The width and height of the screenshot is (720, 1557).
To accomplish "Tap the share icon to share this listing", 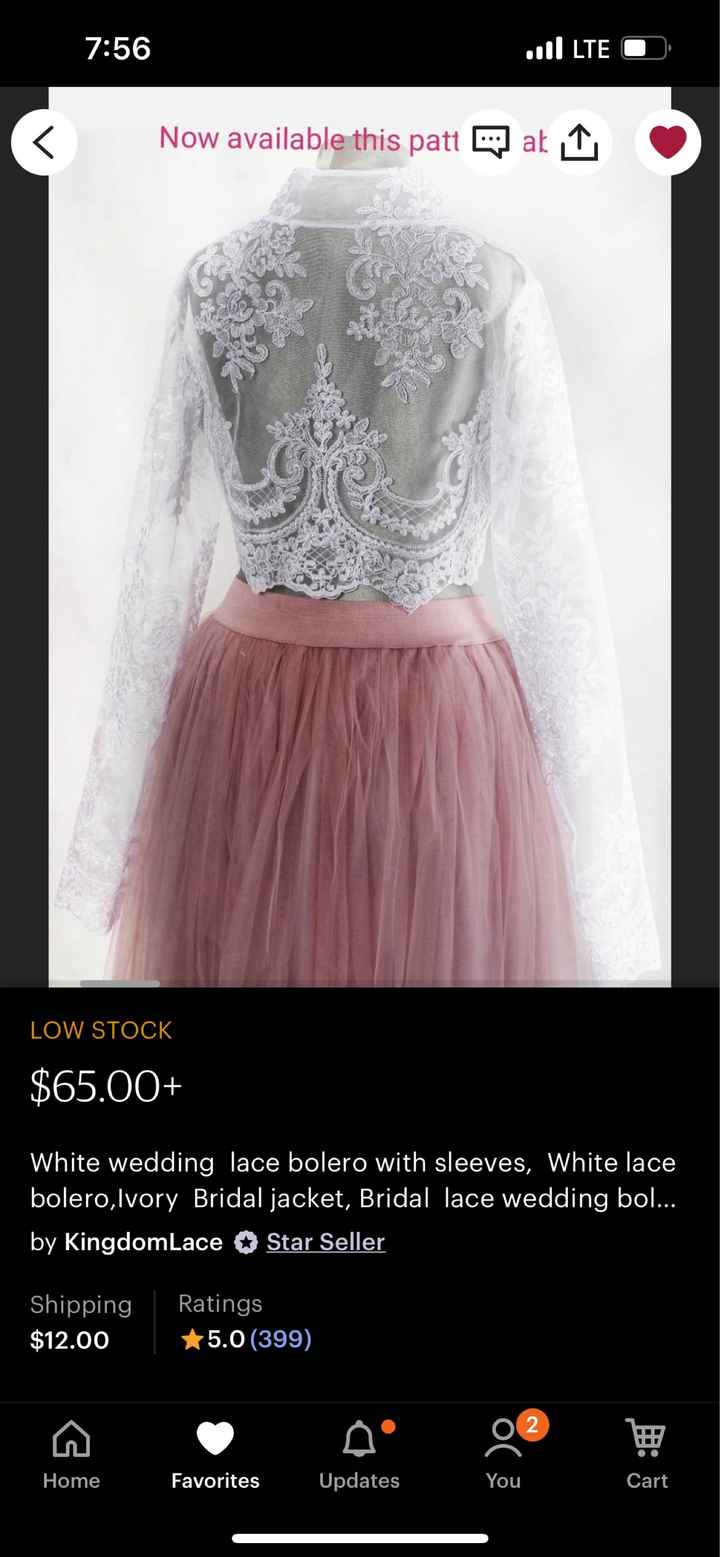I will click(x=579, y=142).
